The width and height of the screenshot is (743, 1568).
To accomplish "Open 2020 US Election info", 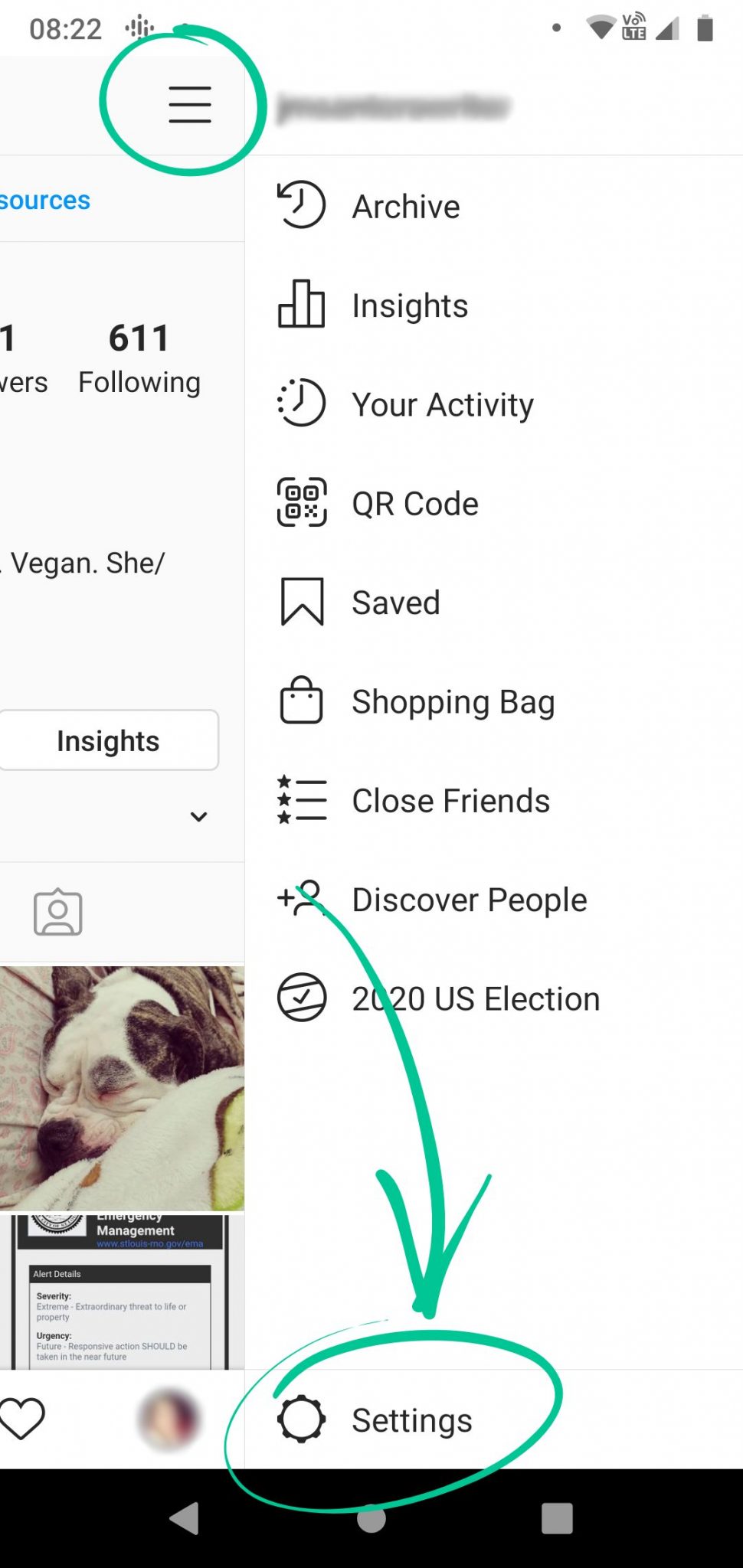I will [x=494, y=998].
